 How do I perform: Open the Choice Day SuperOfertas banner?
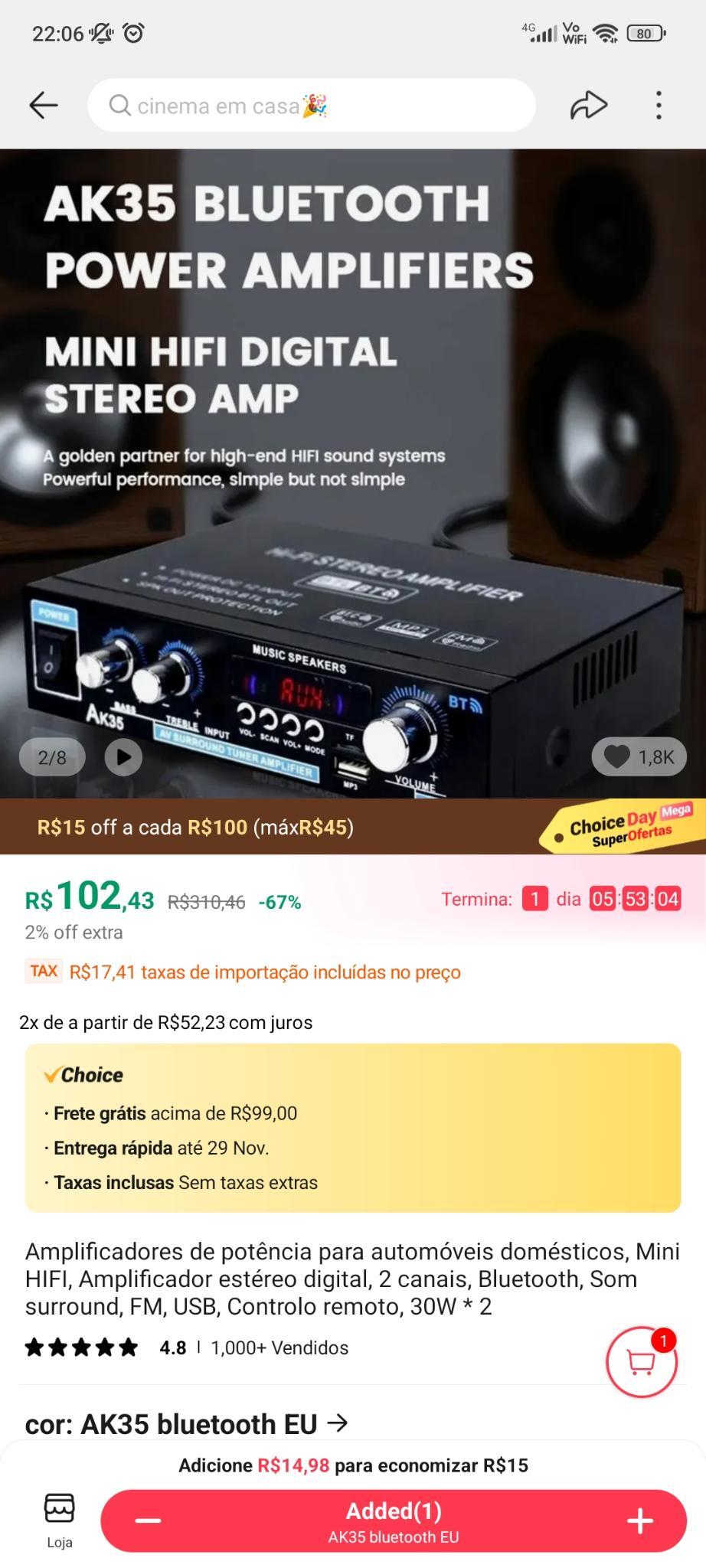(623, 827)
